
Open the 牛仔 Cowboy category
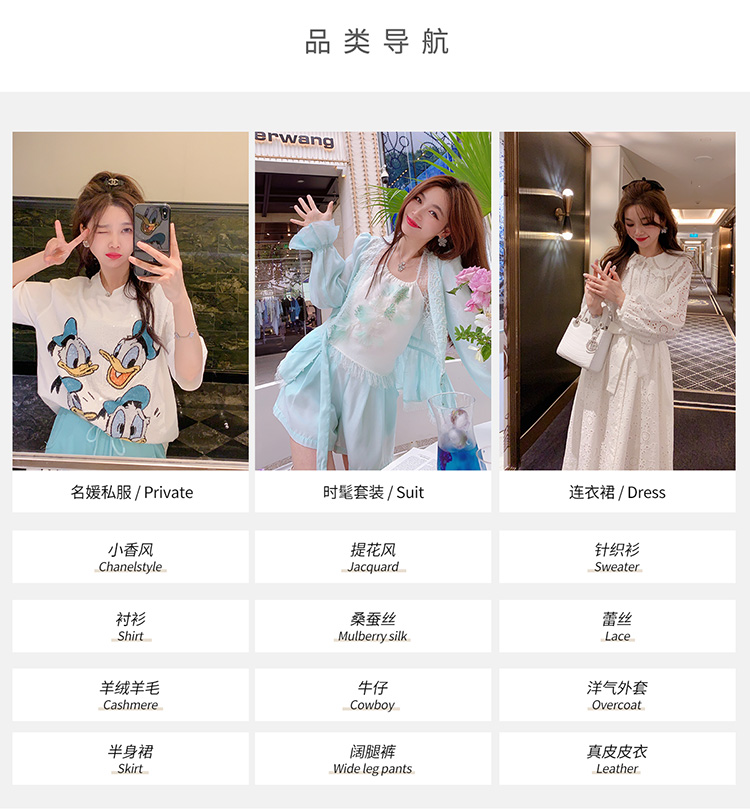373,695
